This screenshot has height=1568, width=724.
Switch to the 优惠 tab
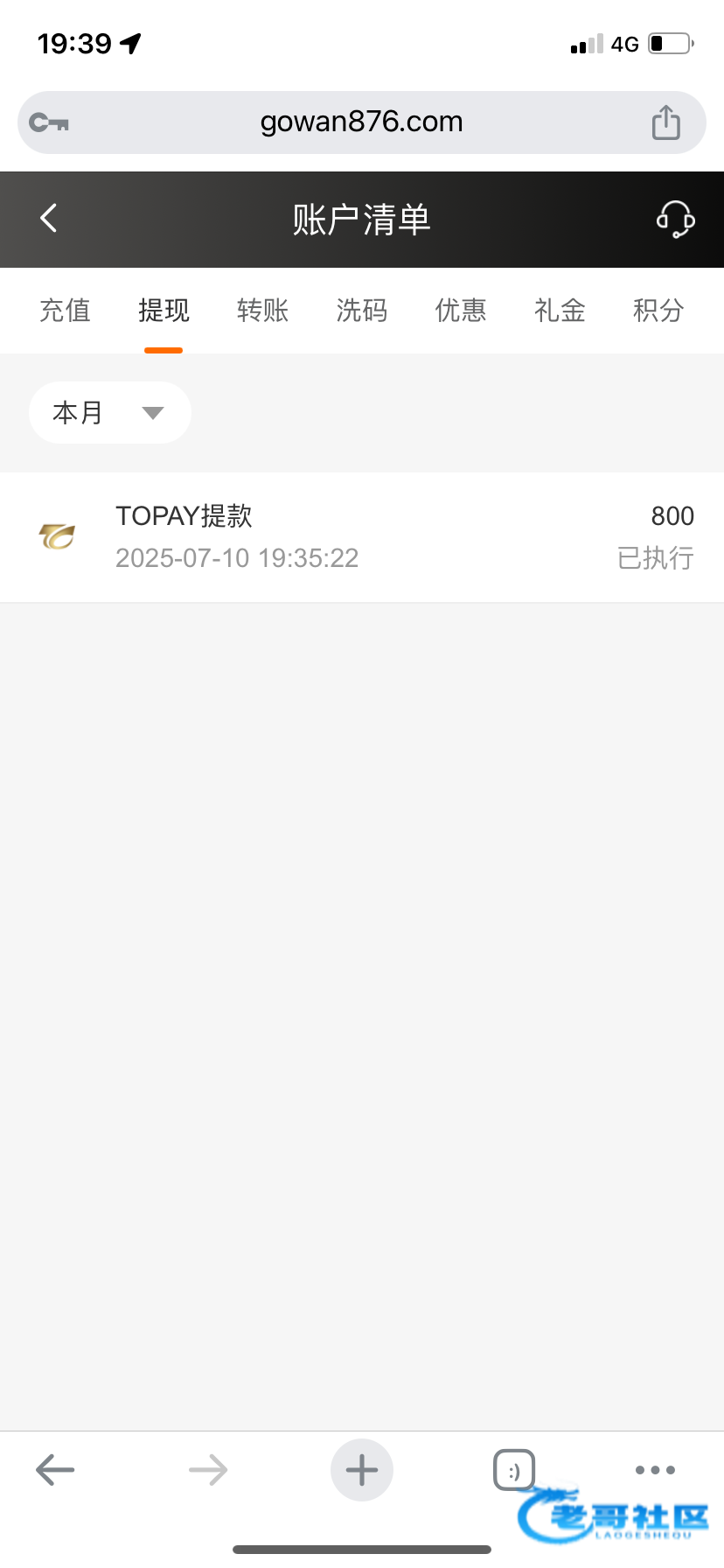point(461,310)
